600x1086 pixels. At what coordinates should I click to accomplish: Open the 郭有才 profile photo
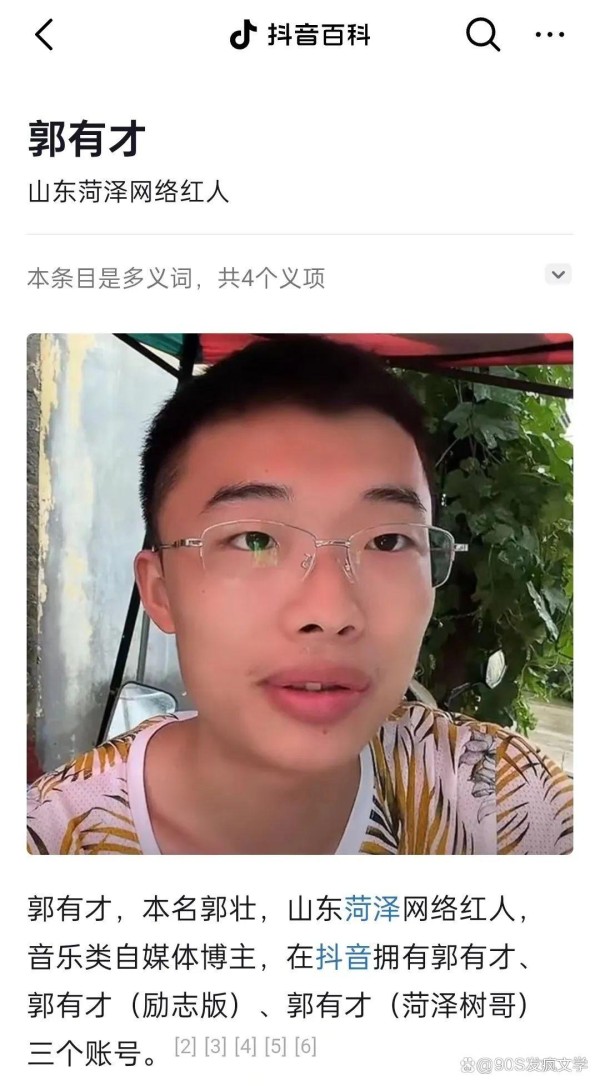pyautogui.click(x=300, y=594)
